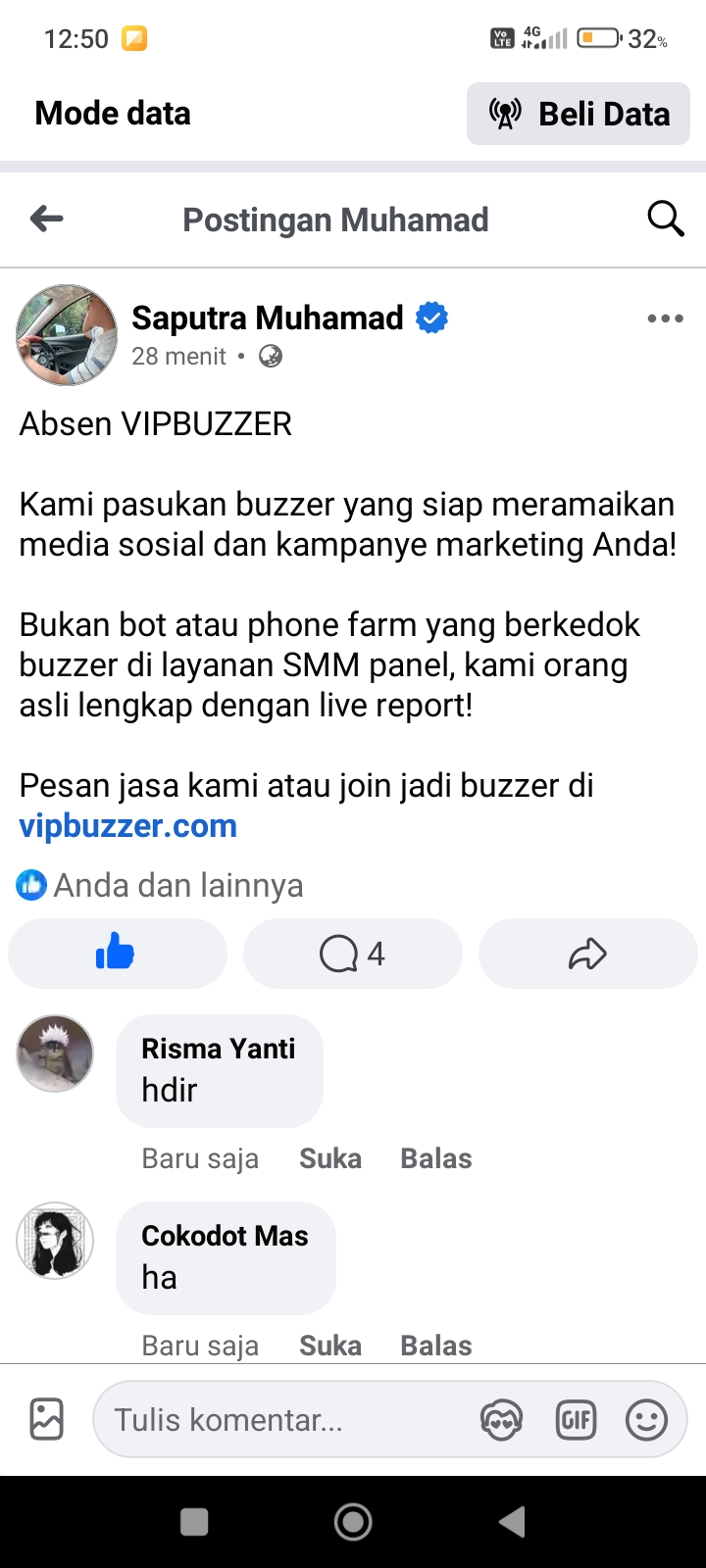Like Risma Yanti's comment with Suka

pos(330,1158)
